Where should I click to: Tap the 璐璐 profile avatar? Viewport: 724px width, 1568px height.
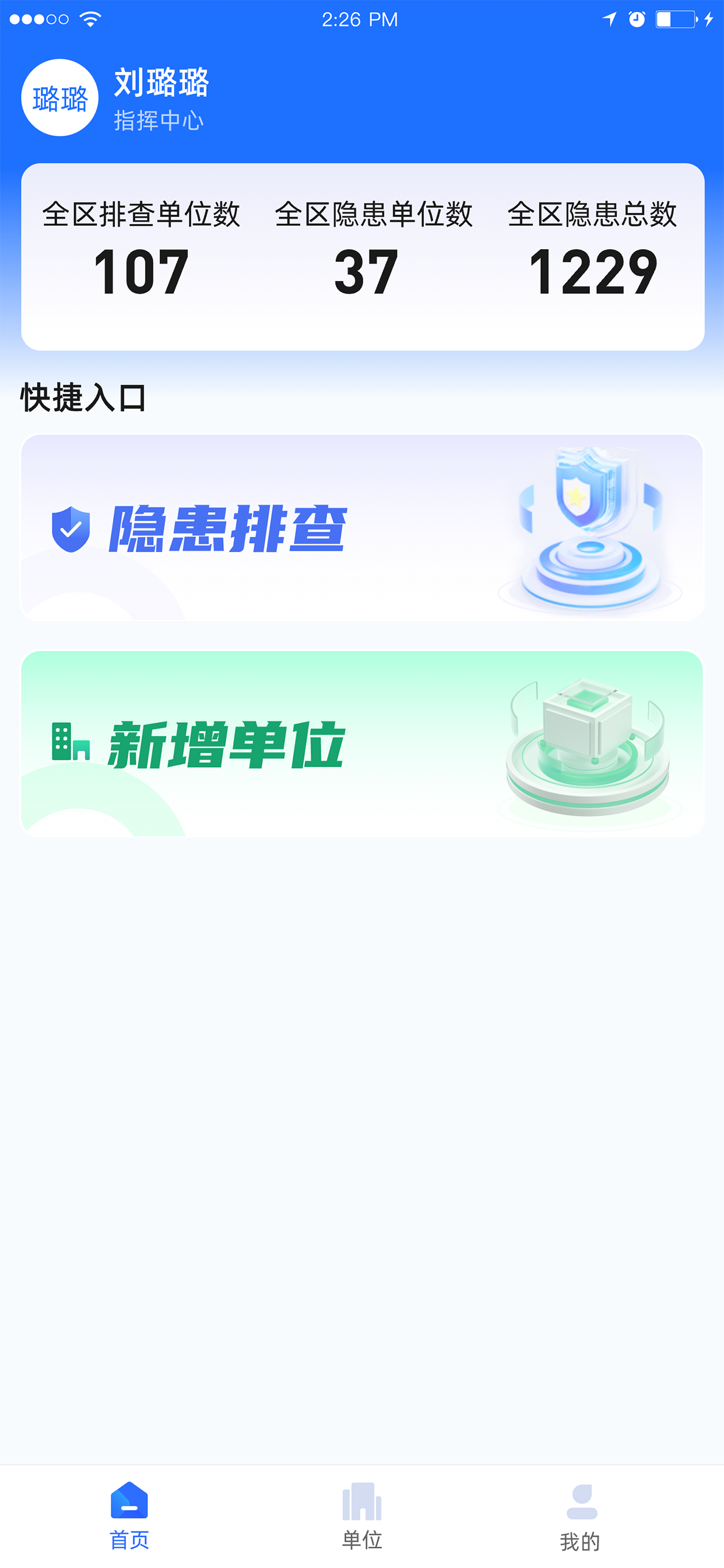point(59,97)
